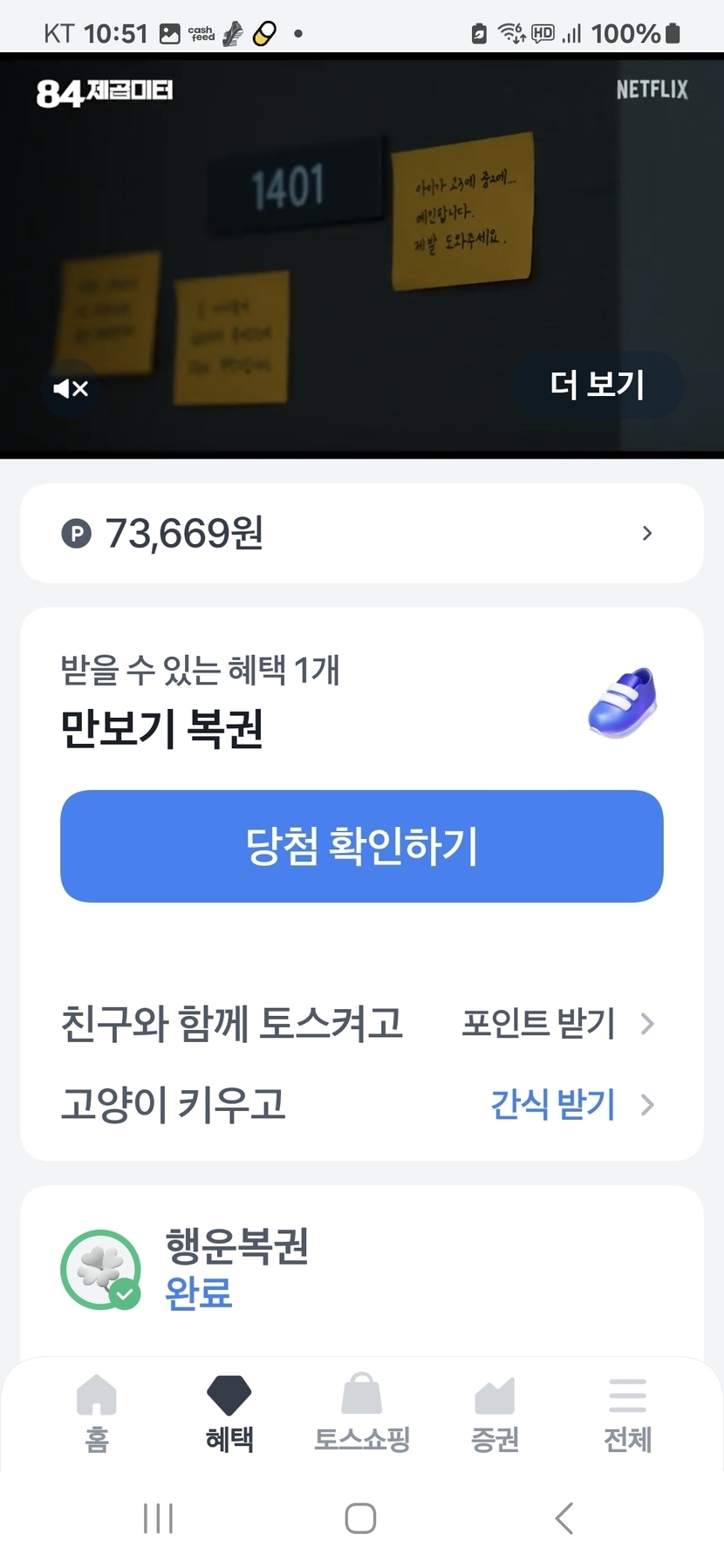Tap 당첨 확인하기 button
Screen dimensions: 724x1568
pos(362,846)
